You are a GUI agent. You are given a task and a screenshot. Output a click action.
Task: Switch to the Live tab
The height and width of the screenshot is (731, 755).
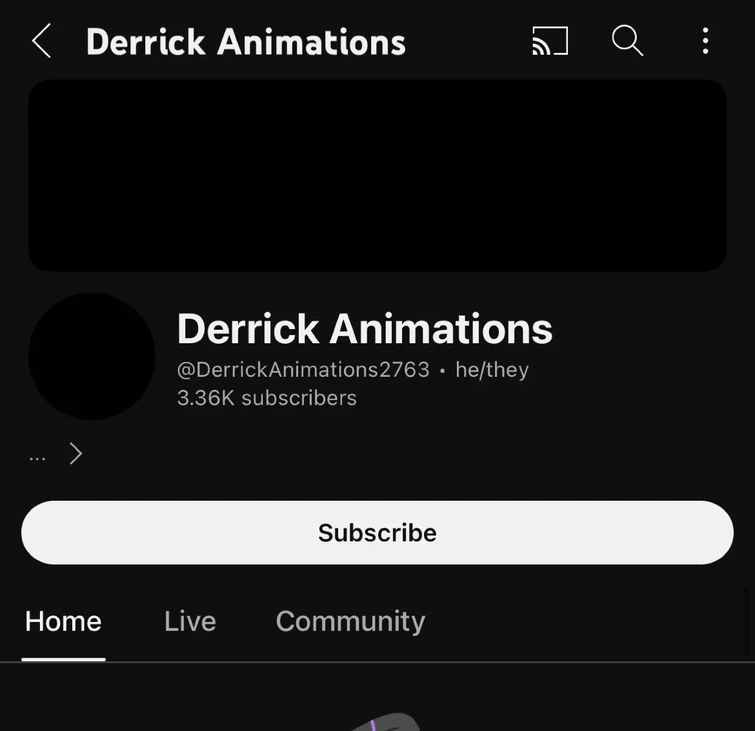tap(190, 621)
